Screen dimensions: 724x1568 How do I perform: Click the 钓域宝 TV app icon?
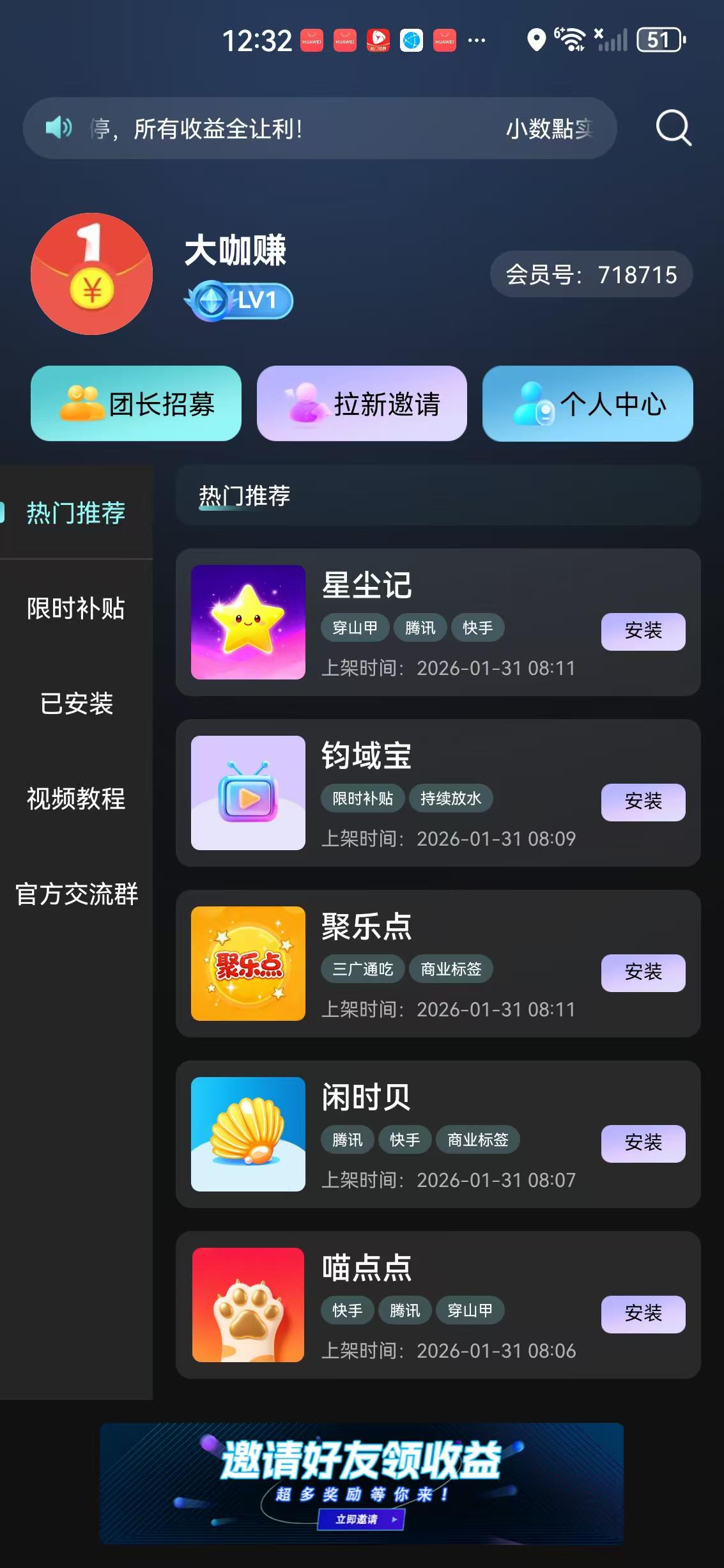point(248,793)
